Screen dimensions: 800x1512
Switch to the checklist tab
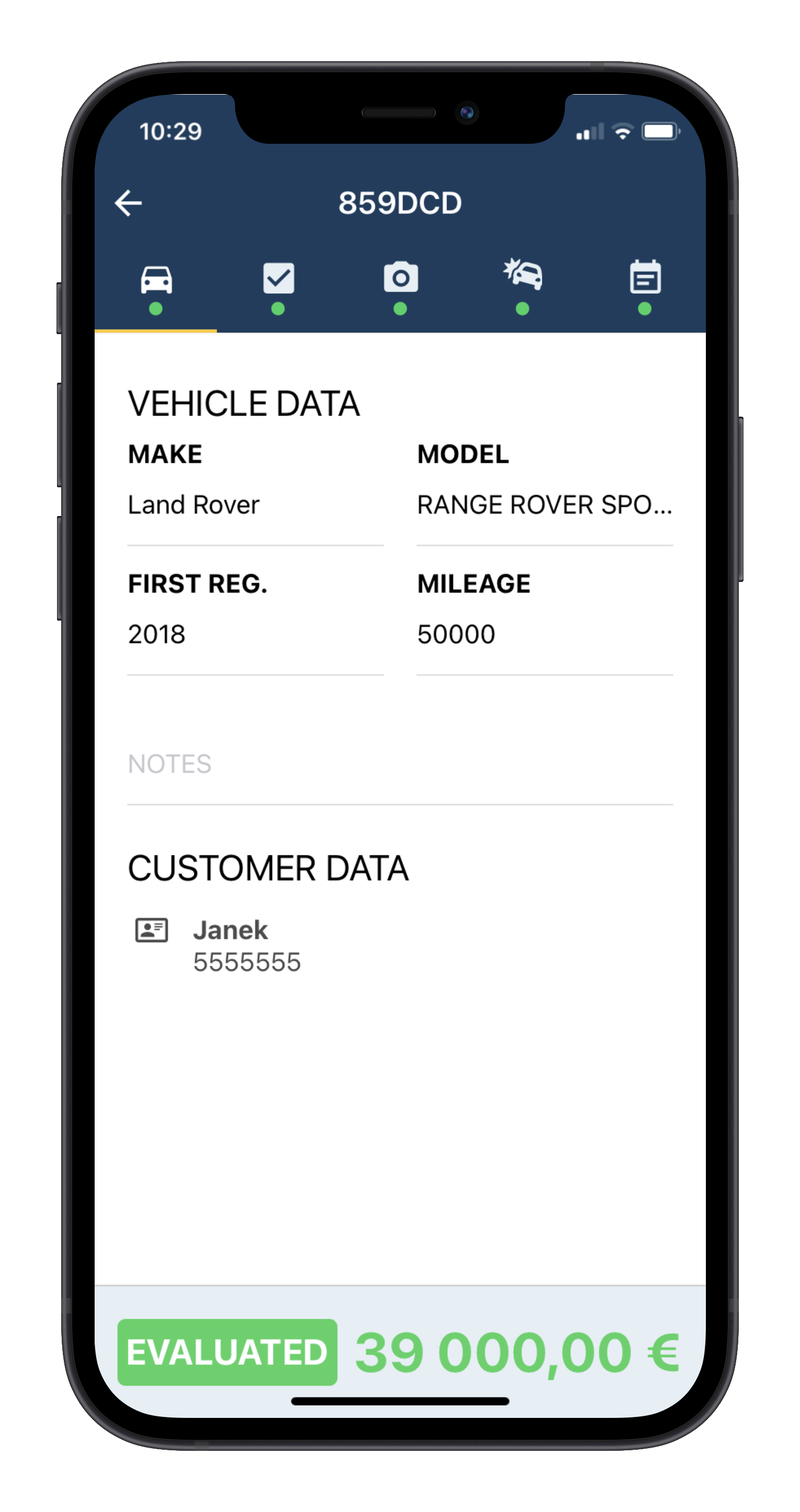(278, 279)
